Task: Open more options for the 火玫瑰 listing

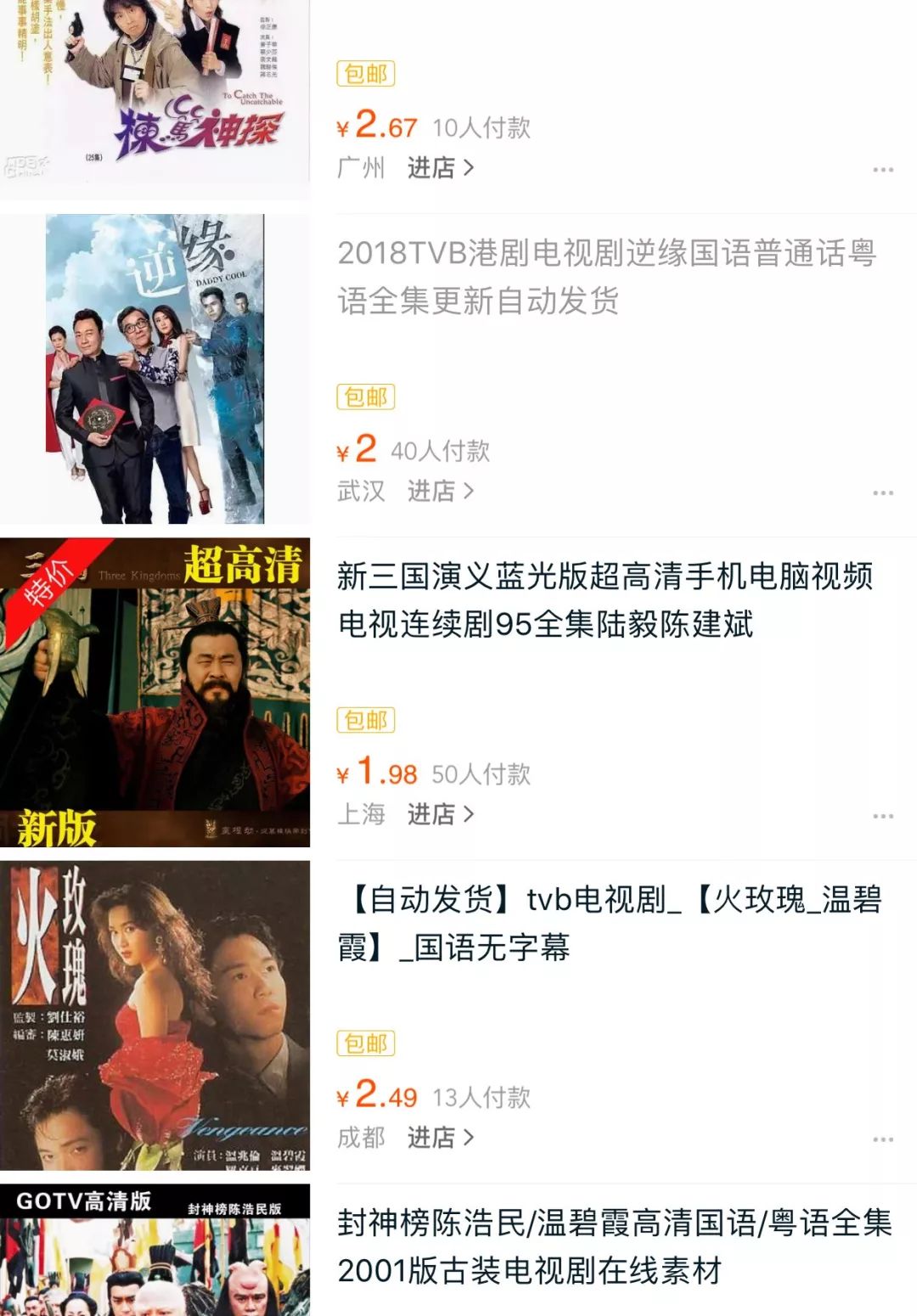Action: [883, 1139]
